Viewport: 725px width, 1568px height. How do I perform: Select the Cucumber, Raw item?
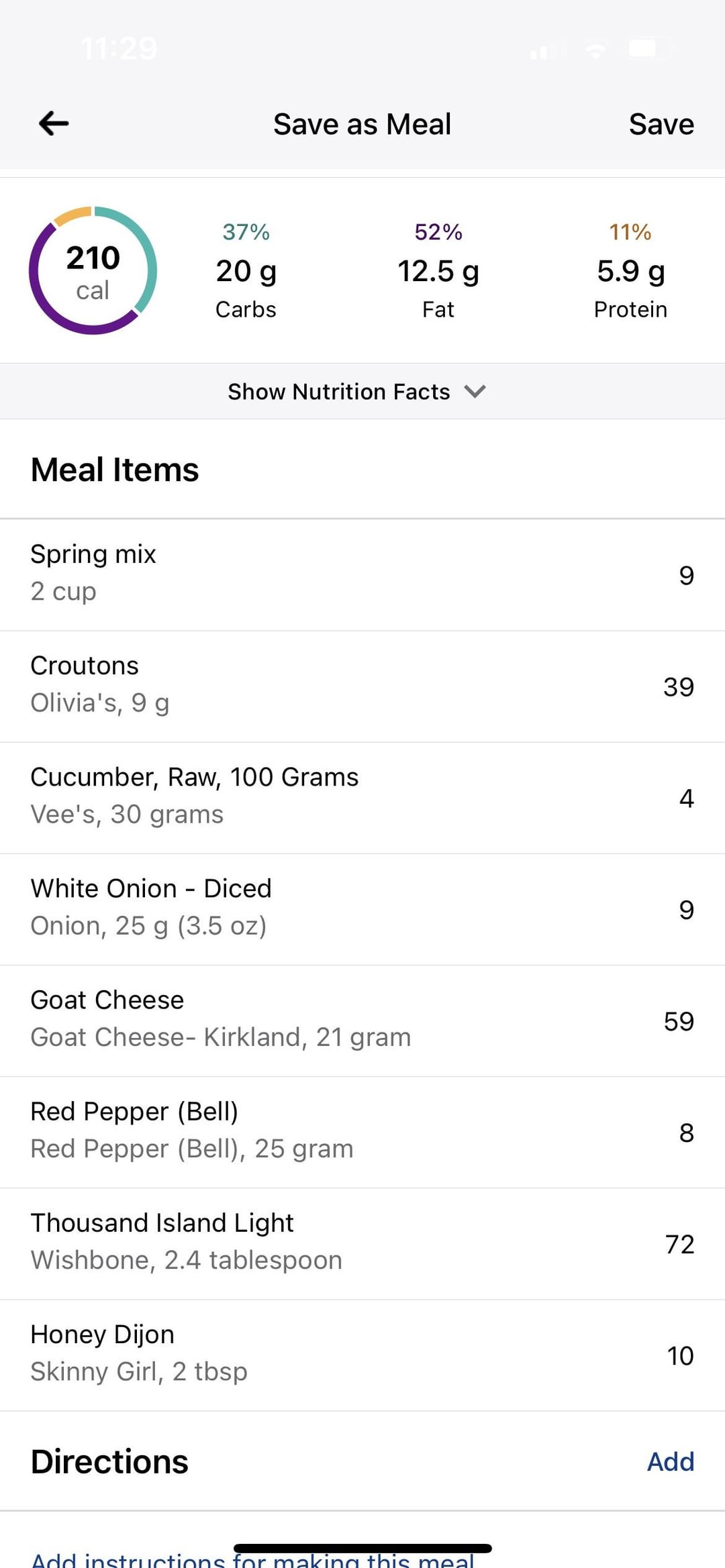tap(362, 798)
